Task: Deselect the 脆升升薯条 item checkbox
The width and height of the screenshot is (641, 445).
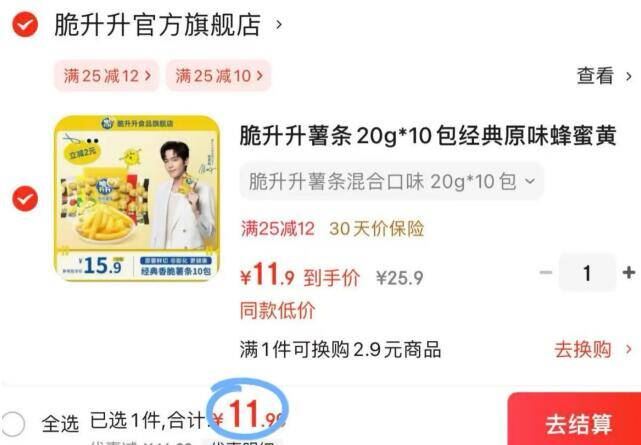Action: [25, 198]
